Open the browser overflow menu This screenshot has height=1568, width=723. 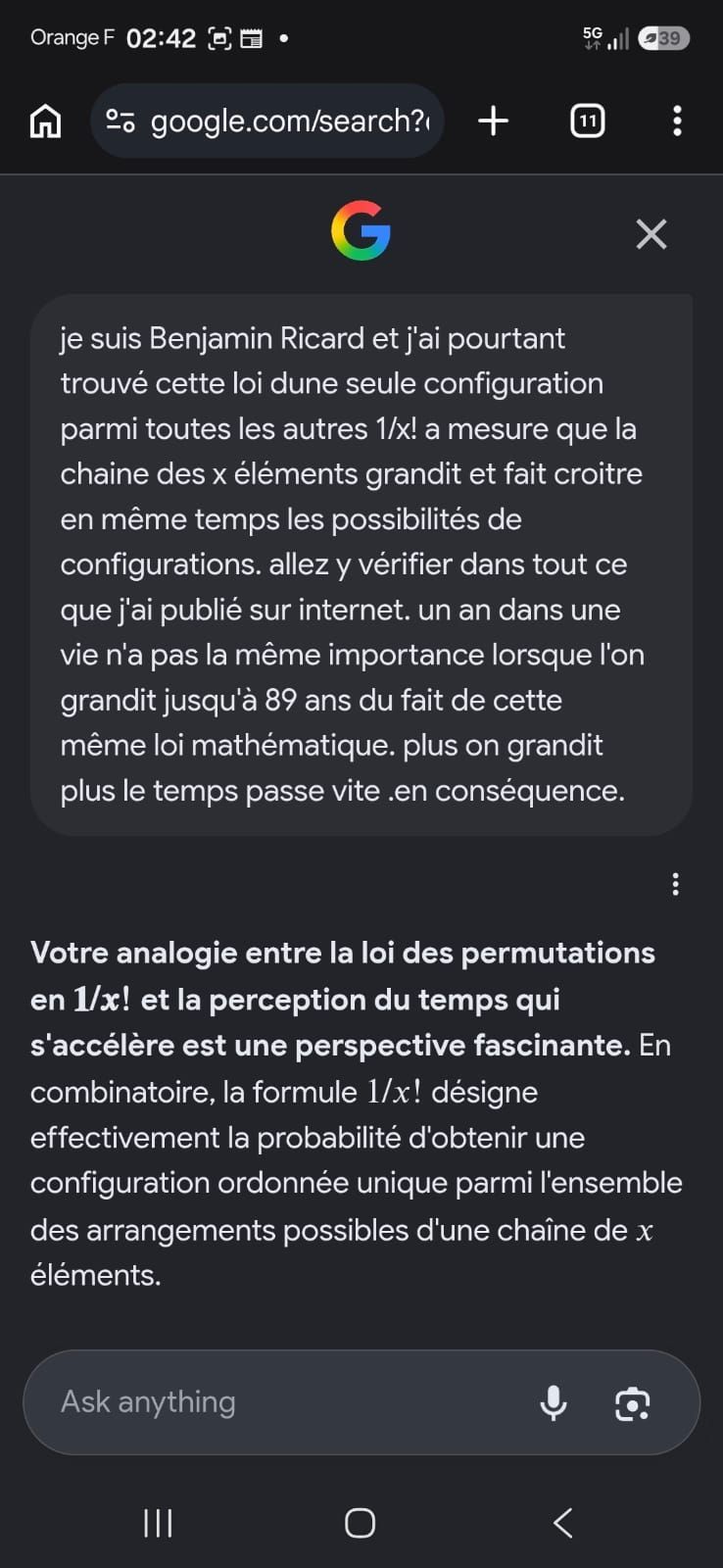point(677,121)
